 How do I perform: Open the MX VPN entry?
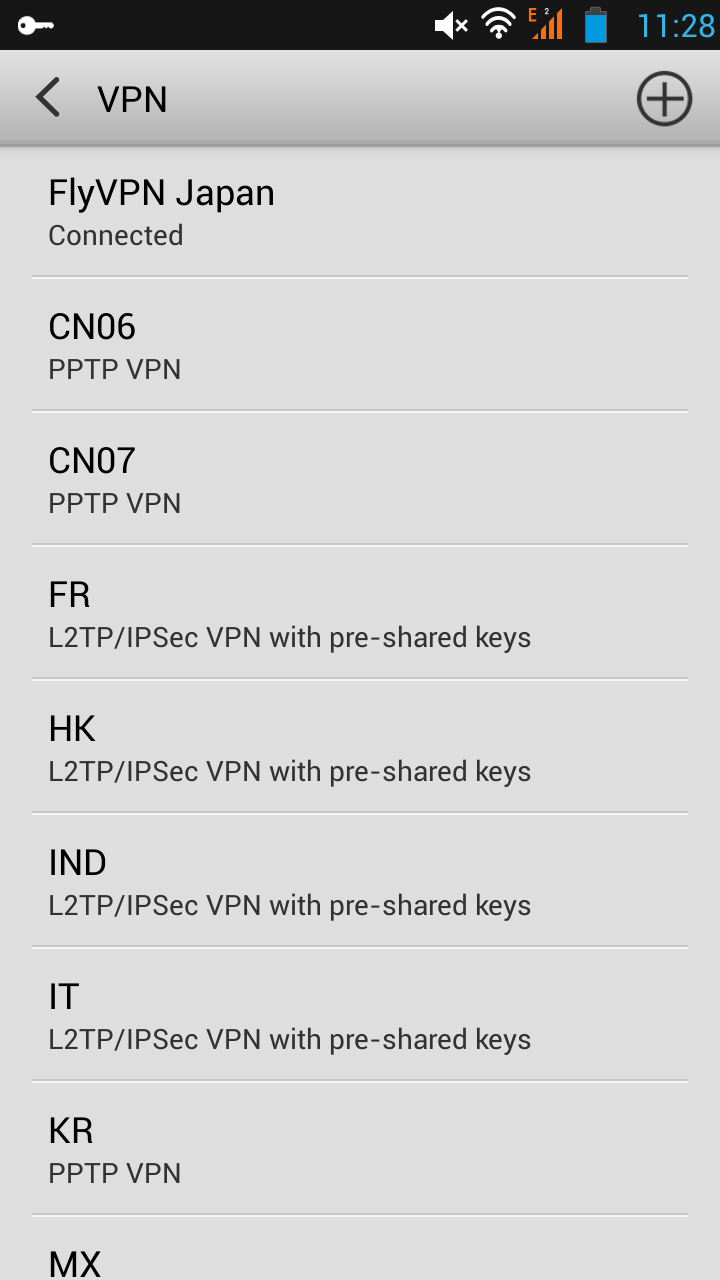(x=360, y=1258)
